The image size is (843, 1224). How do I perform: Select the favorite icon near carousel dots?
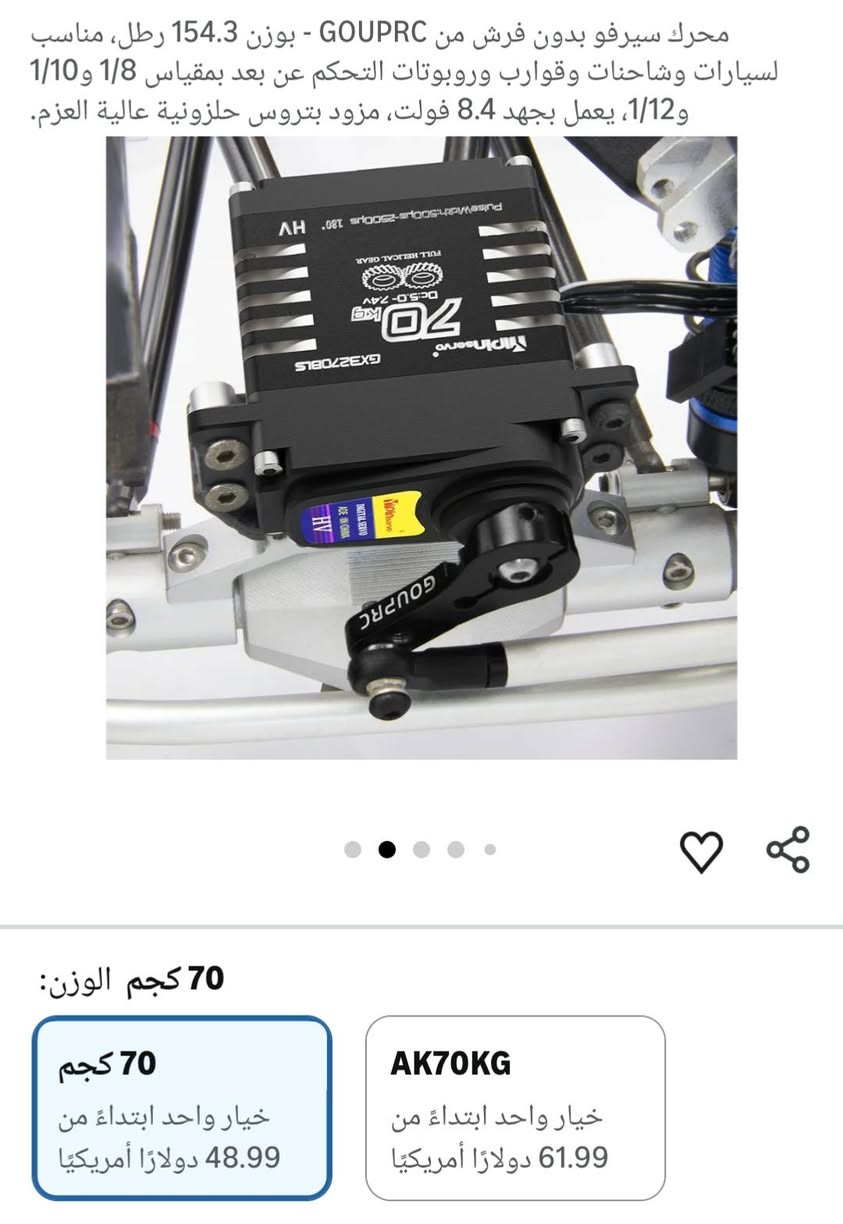click(701, 852)
